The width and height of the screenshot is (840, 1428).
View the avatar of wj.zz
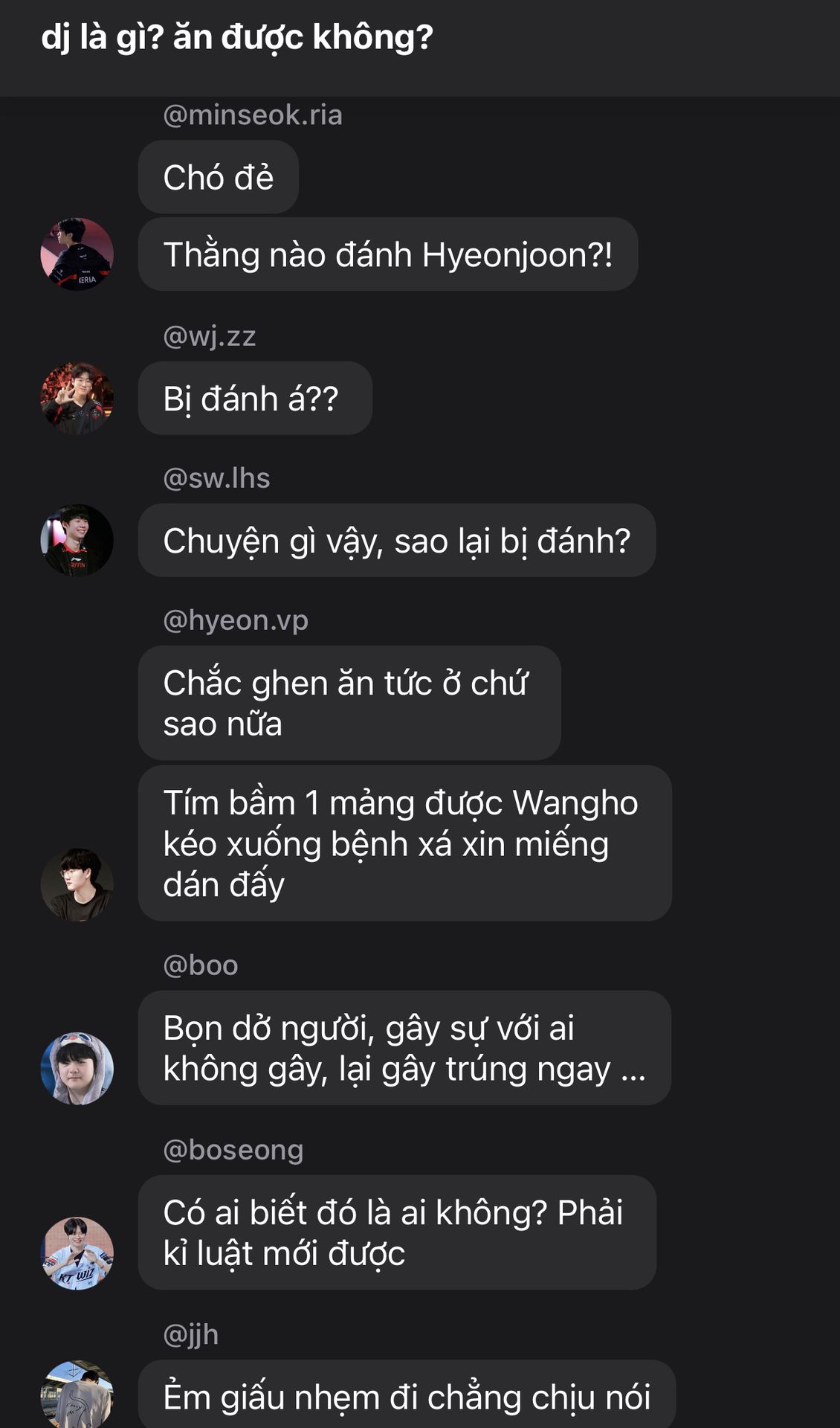click(77, 398)
